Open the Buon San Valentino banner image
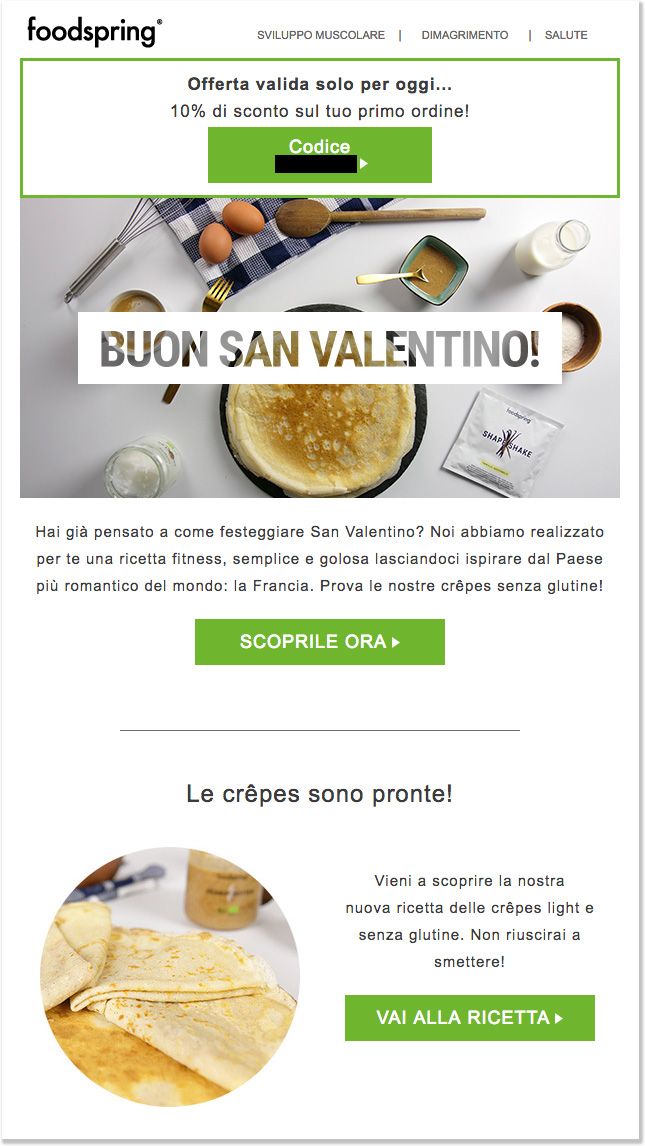The width and height of the screenshot is (645, 1146). 320,348
